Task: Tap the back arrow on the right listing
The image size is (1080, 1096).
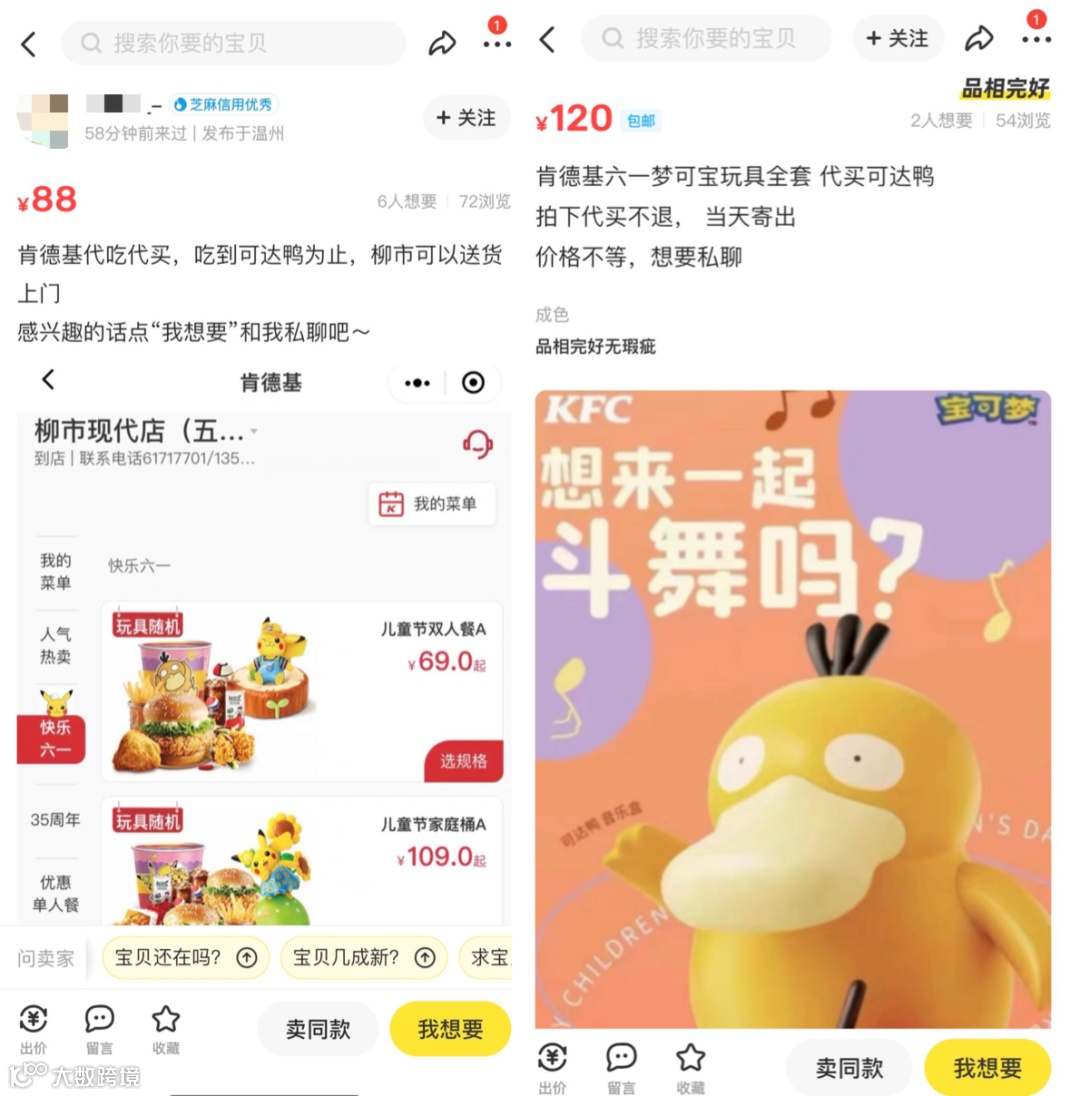Action: point(547,38)
